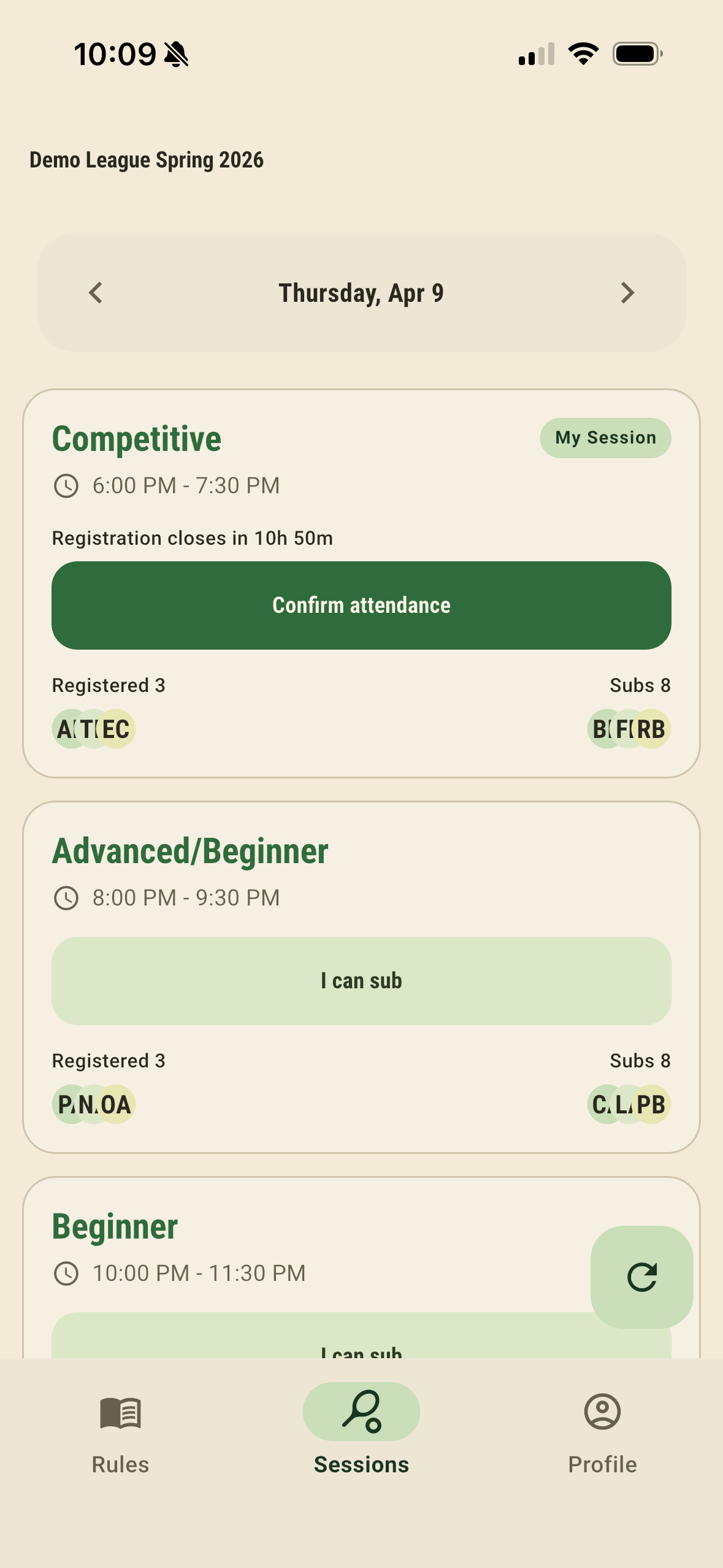
Task: Open the Thursday, Apr 9 date selector
Action: point(361,293)
